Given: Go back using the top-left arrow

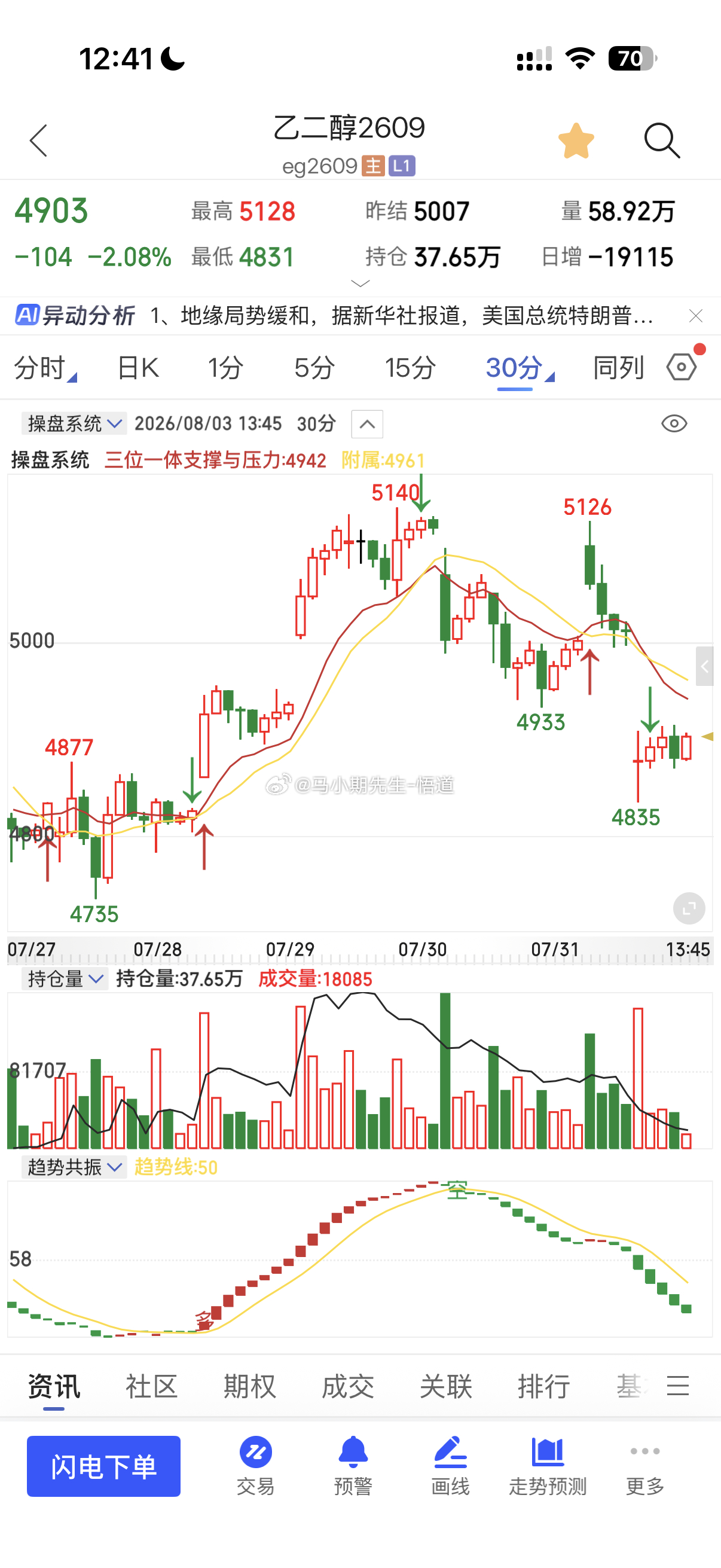Looking at the screenshot, I should (x=38, y=141).
